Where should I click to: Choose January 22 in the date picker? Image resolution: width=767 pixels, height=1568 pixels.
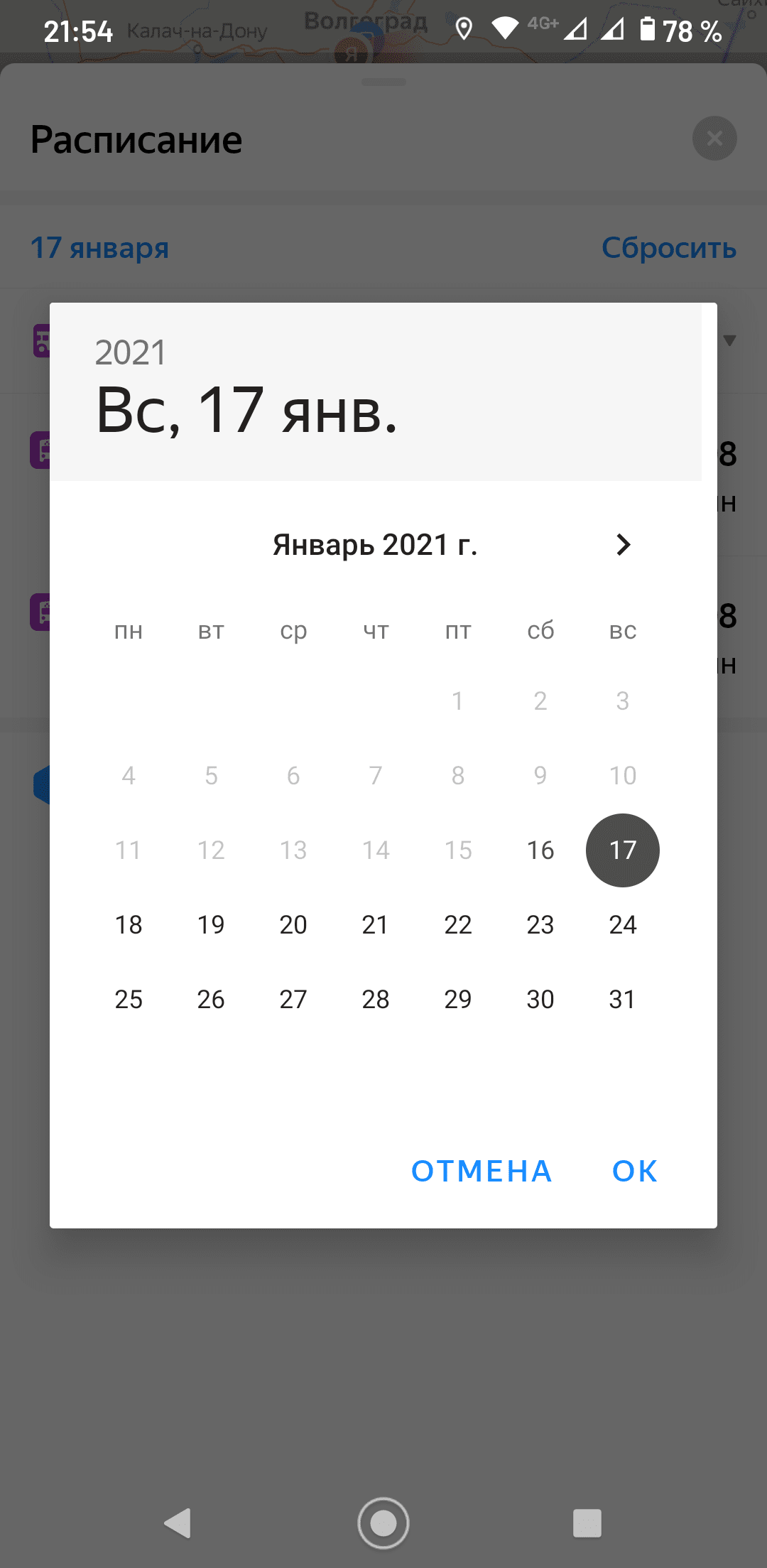click(458, 925)
